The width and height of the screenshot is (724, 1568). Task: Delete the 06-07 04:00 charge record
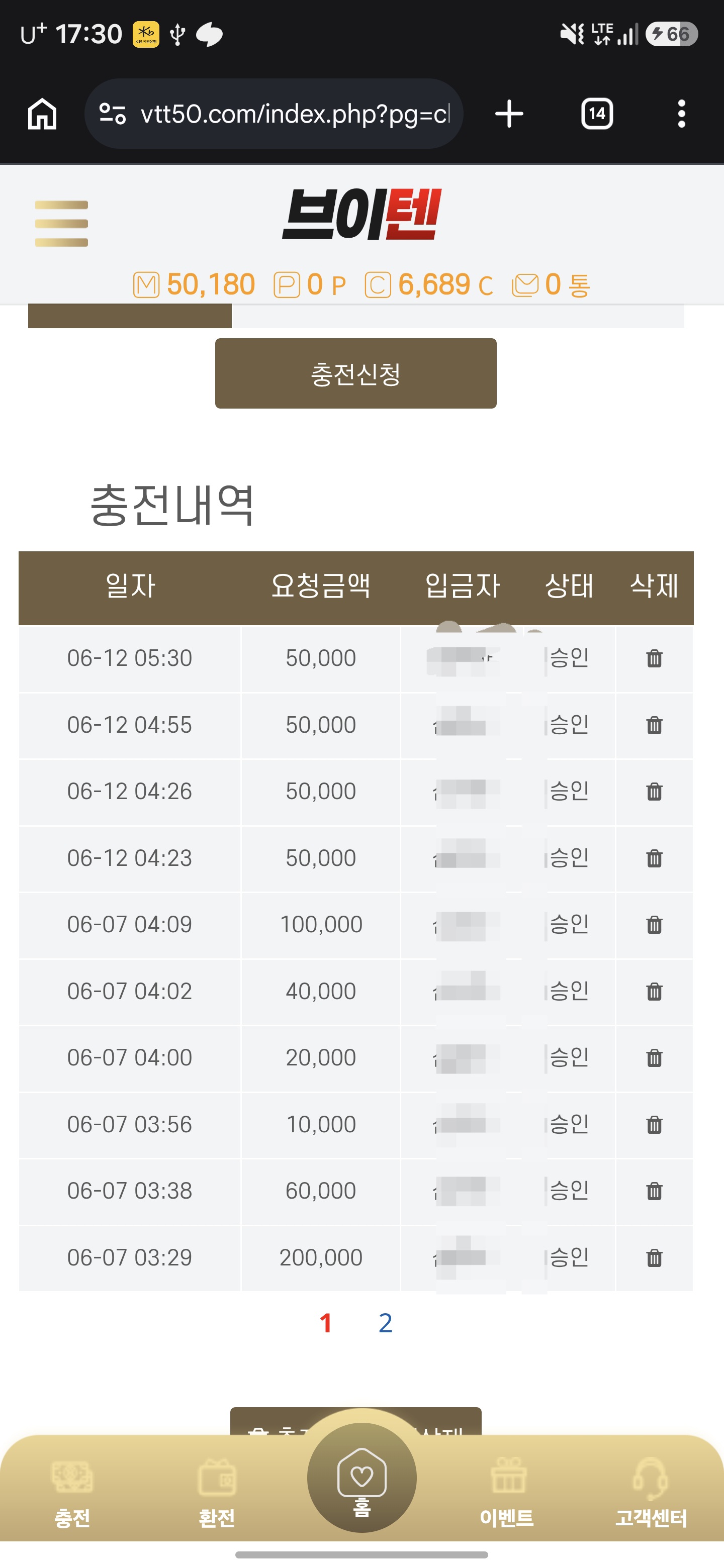pos(654,1058)
